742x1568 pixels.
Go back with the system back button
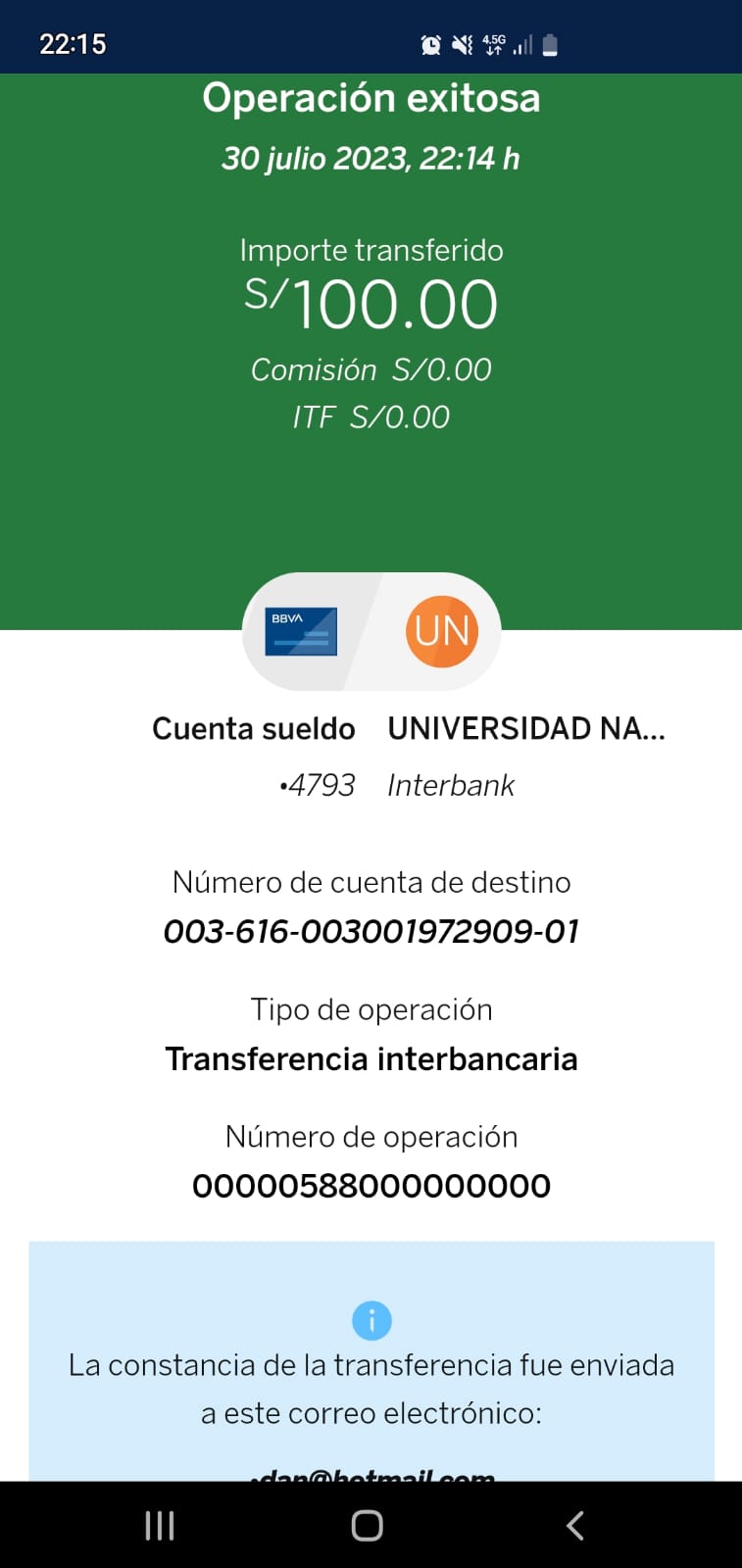[x=575, y=1525]
